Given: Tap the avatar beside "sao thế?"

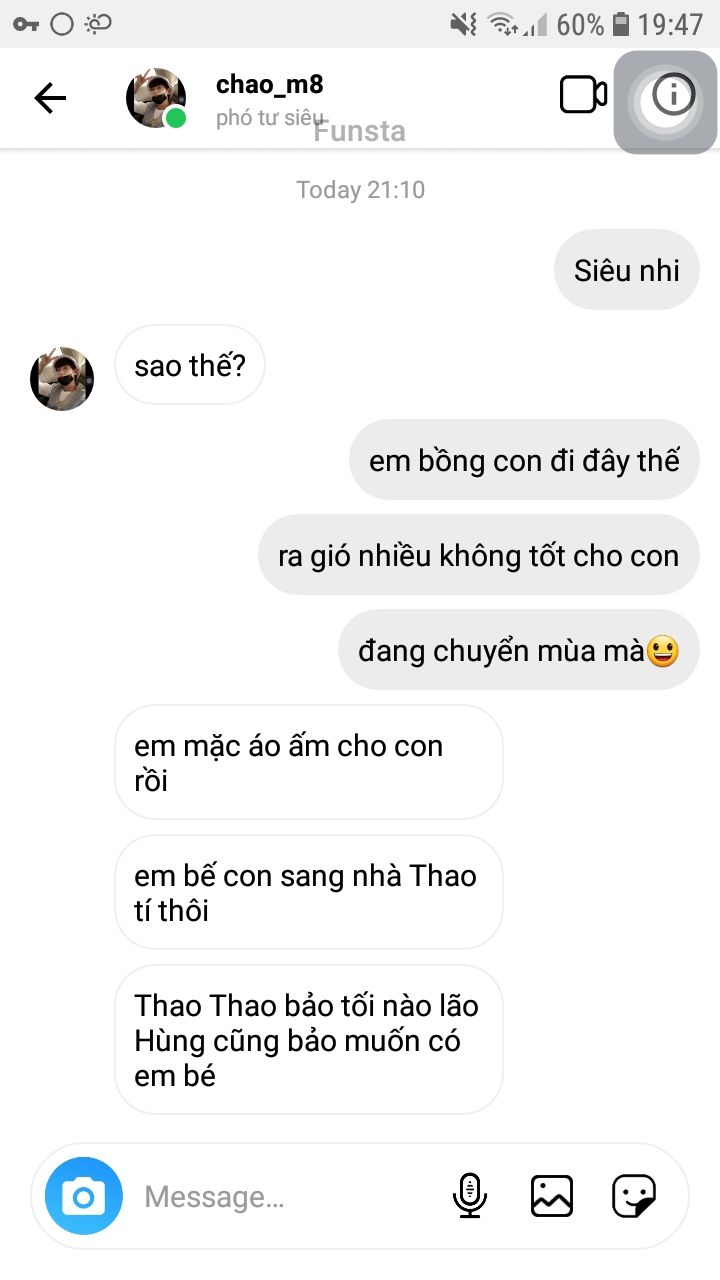Looking at the screenshot, I should tap(62, 379).
